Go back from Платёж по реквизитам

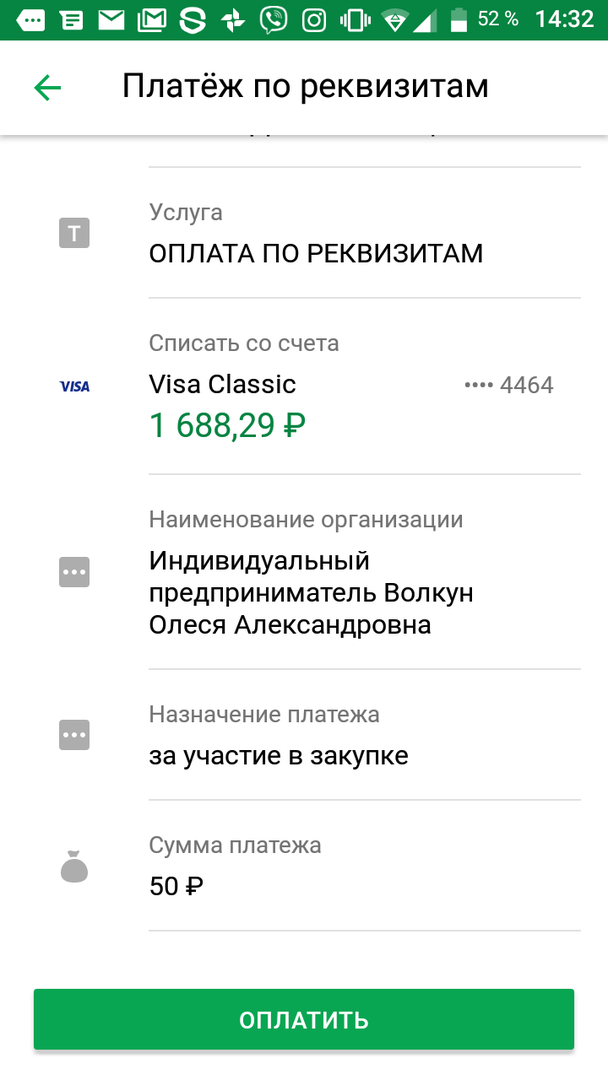47,88
